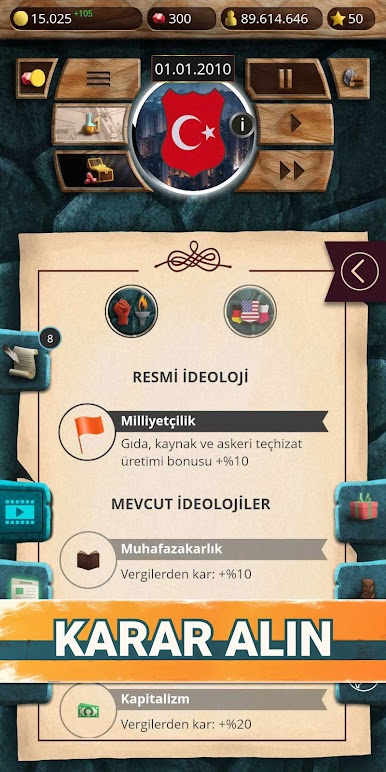Switch to the fist and torch ideology tab

click(x=131, y=311)
